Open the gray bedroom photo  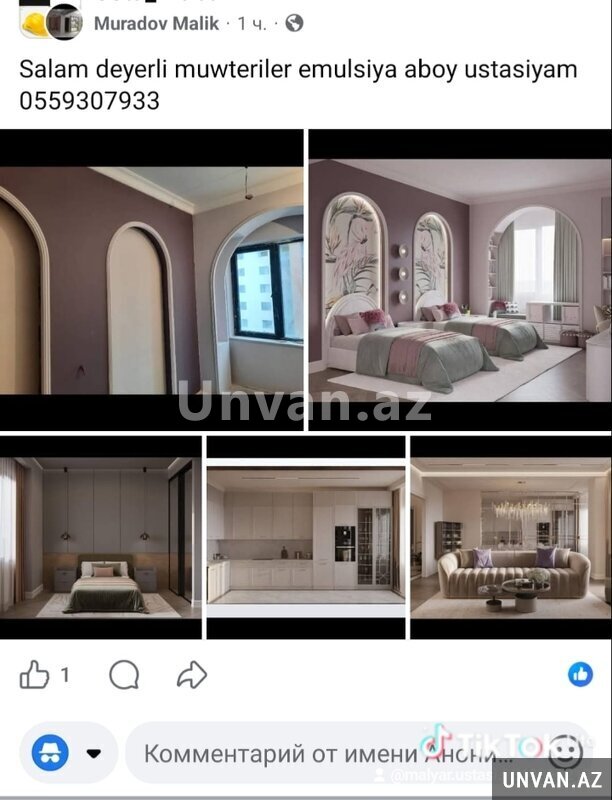99,537
